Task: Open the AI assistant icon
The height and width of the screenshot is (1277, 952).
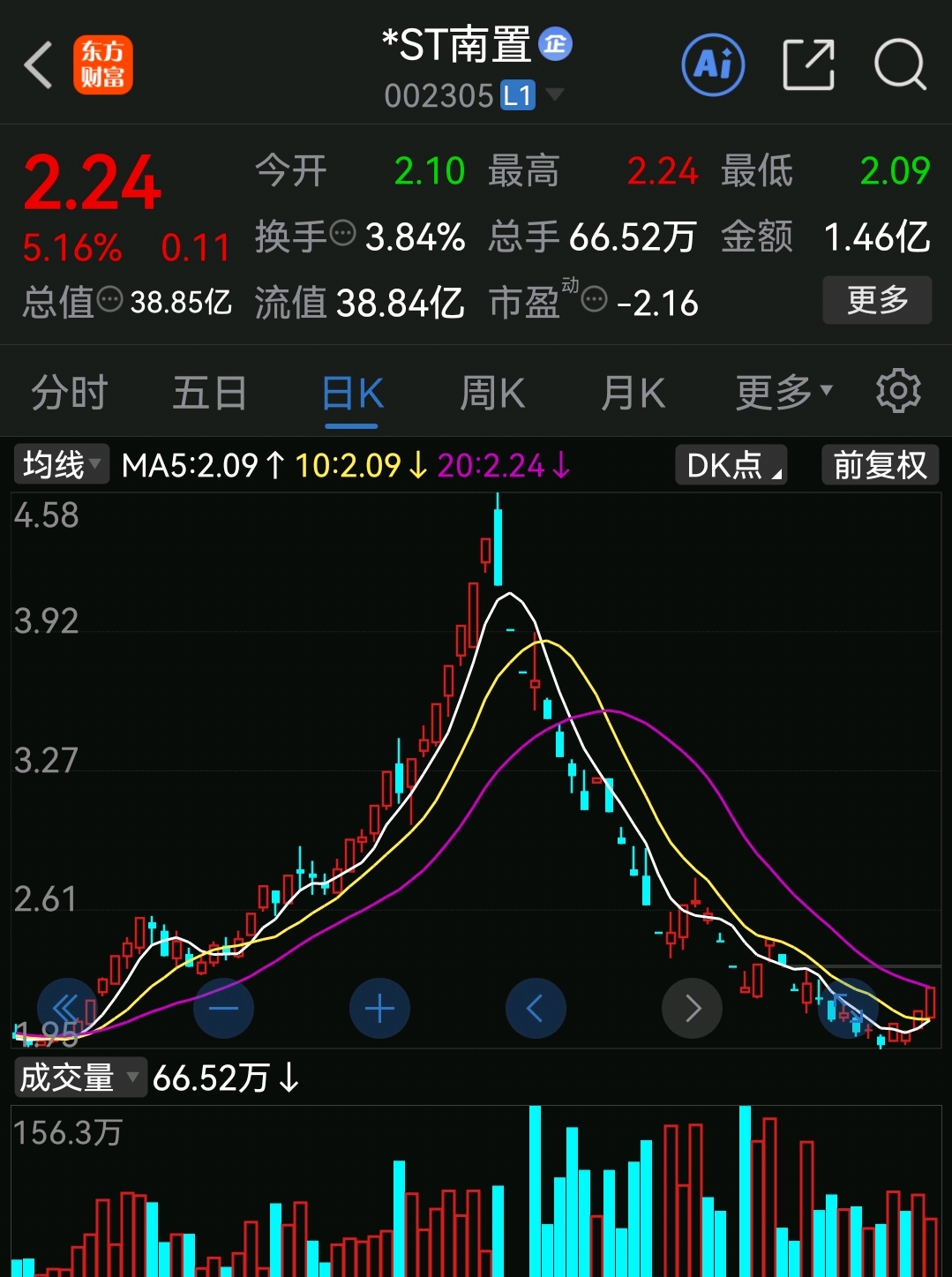Action: 713,64
